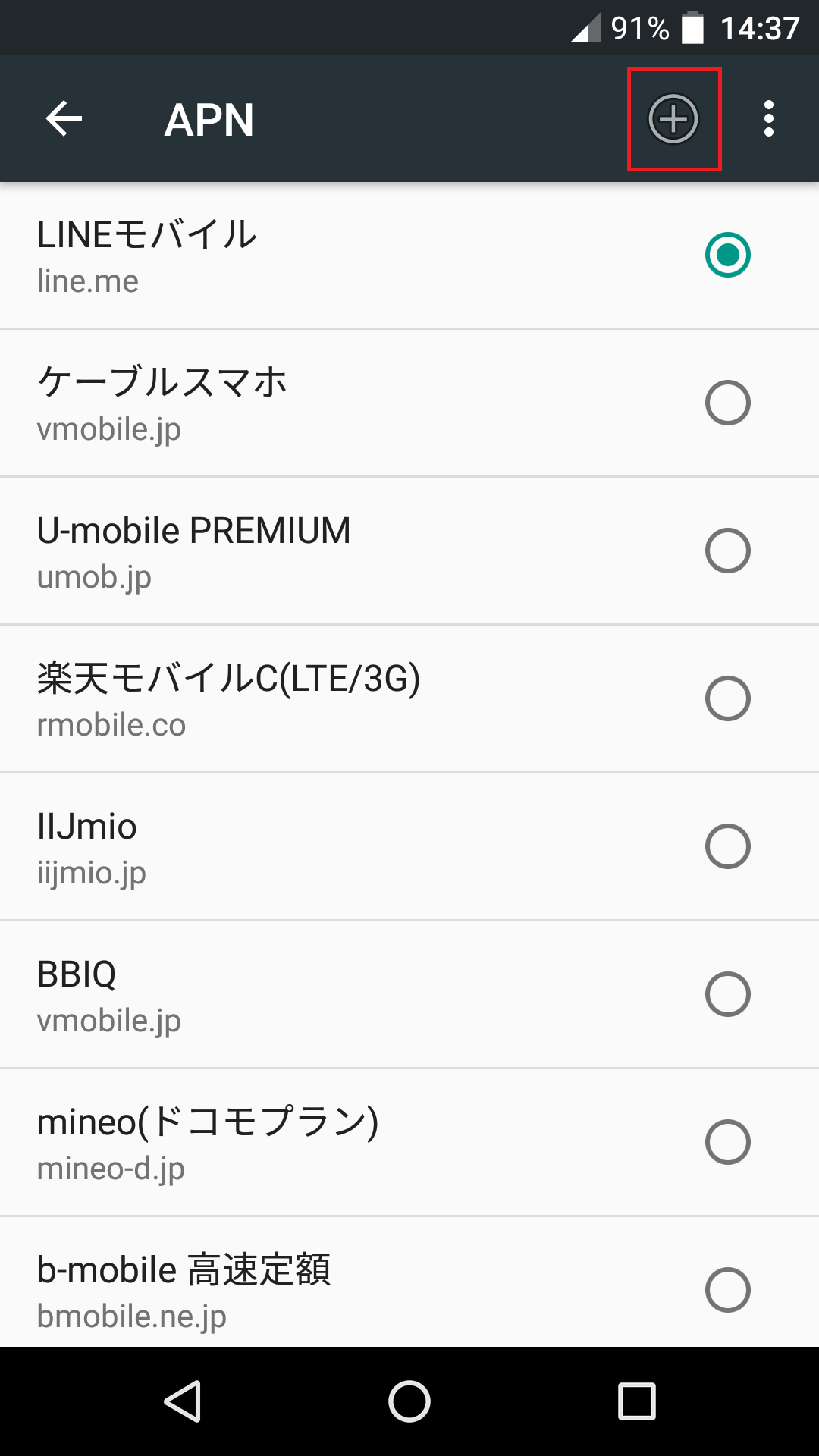Select the U-mobile PREMIUM radio button
This screenshot has width=819, height=1456.
coord(728,551)
